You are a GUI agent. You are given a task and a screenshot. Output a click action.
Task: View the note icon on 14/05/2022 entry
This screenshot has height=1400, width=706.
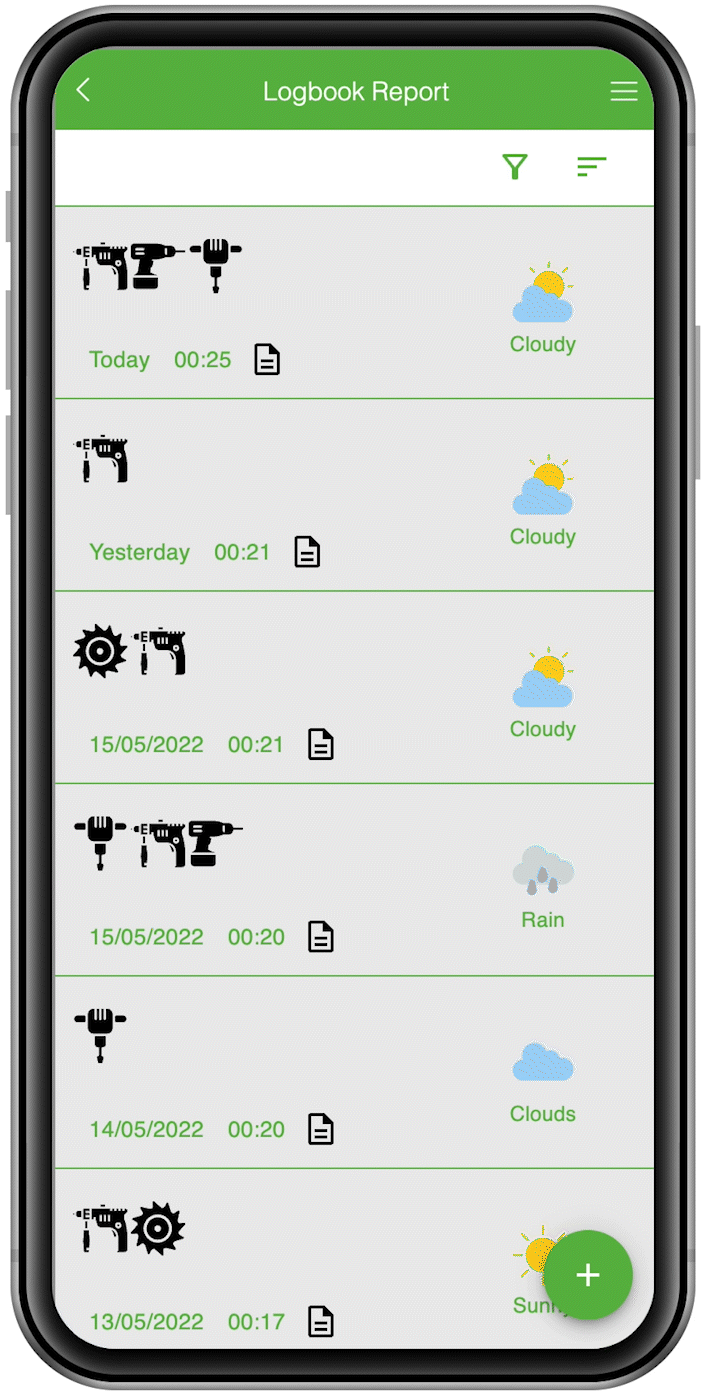click(x=320, y=1129)
